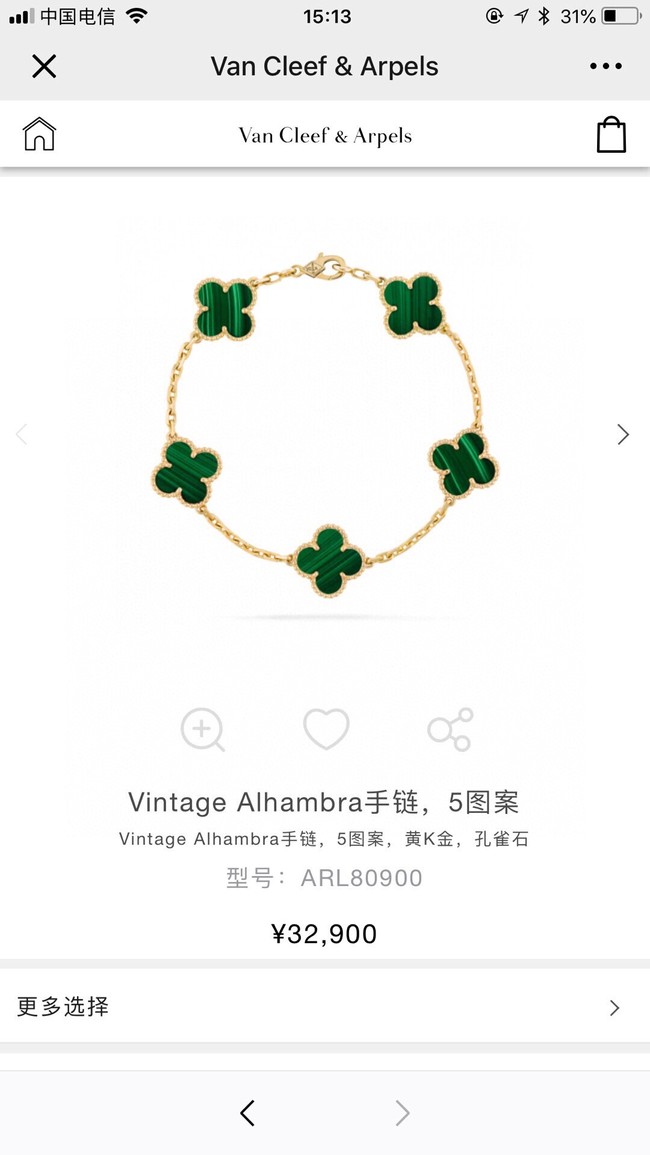Image resolution: width=650 pixels, height=1155 pixels.
Task: Go to the Van Cleef & Arpels home page
Action: point(39,134)
